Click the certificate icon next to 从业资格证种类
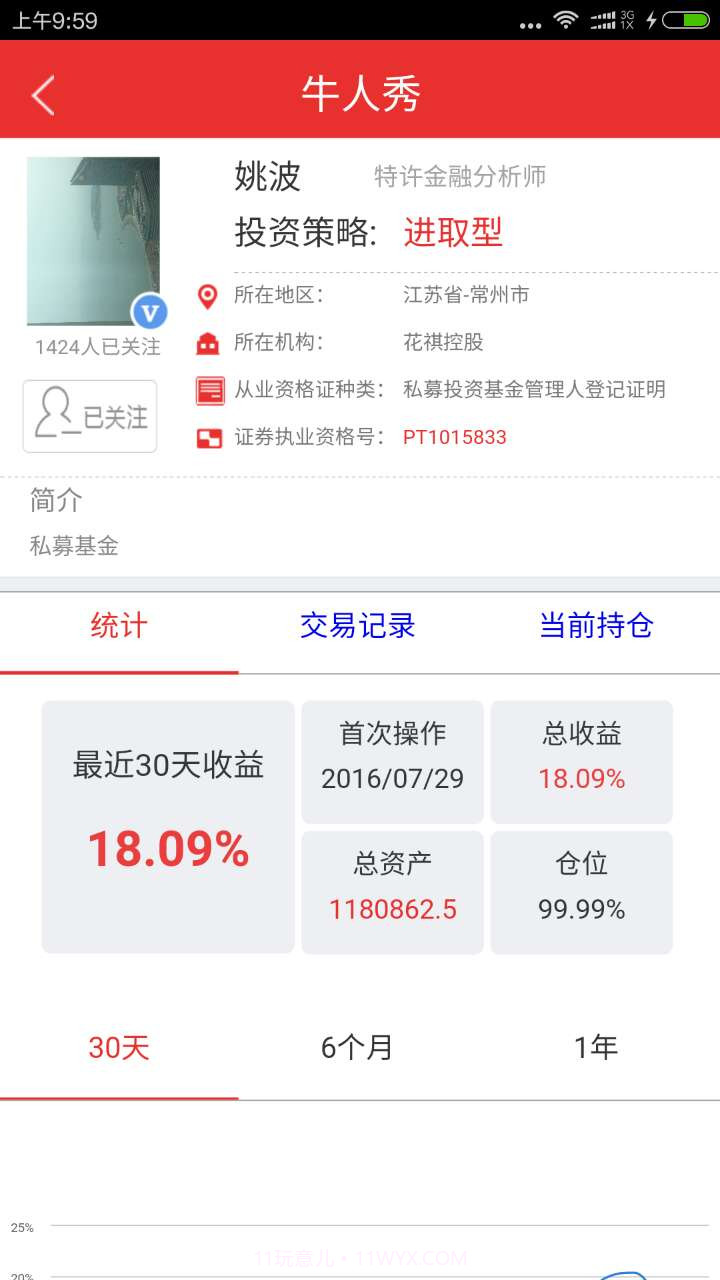This screenshot has width=720, height=1280. [209, 391]
